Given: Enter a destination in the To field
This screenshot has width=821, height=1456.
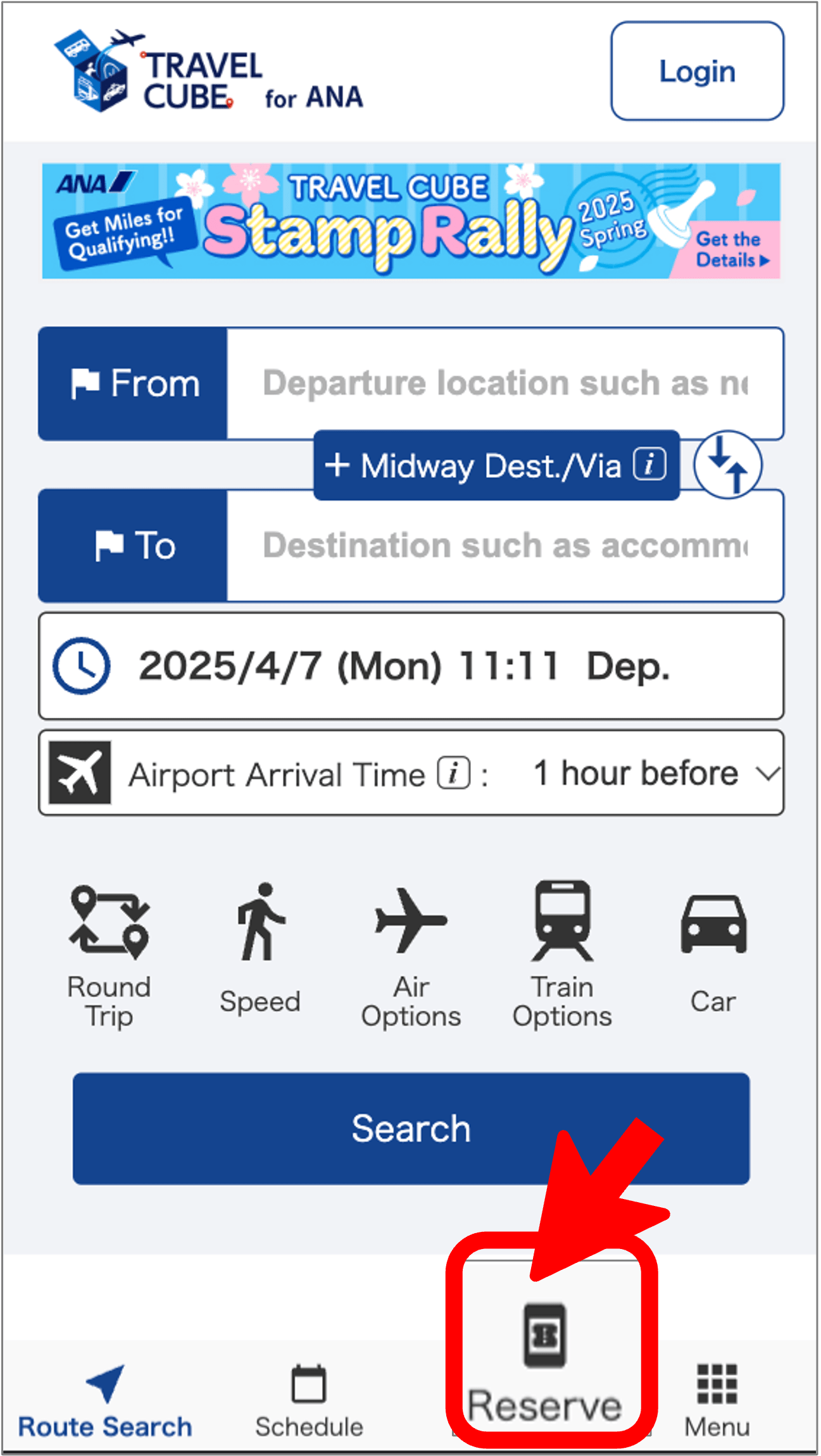Looking at the screenshot, I should tap(505, 546).
